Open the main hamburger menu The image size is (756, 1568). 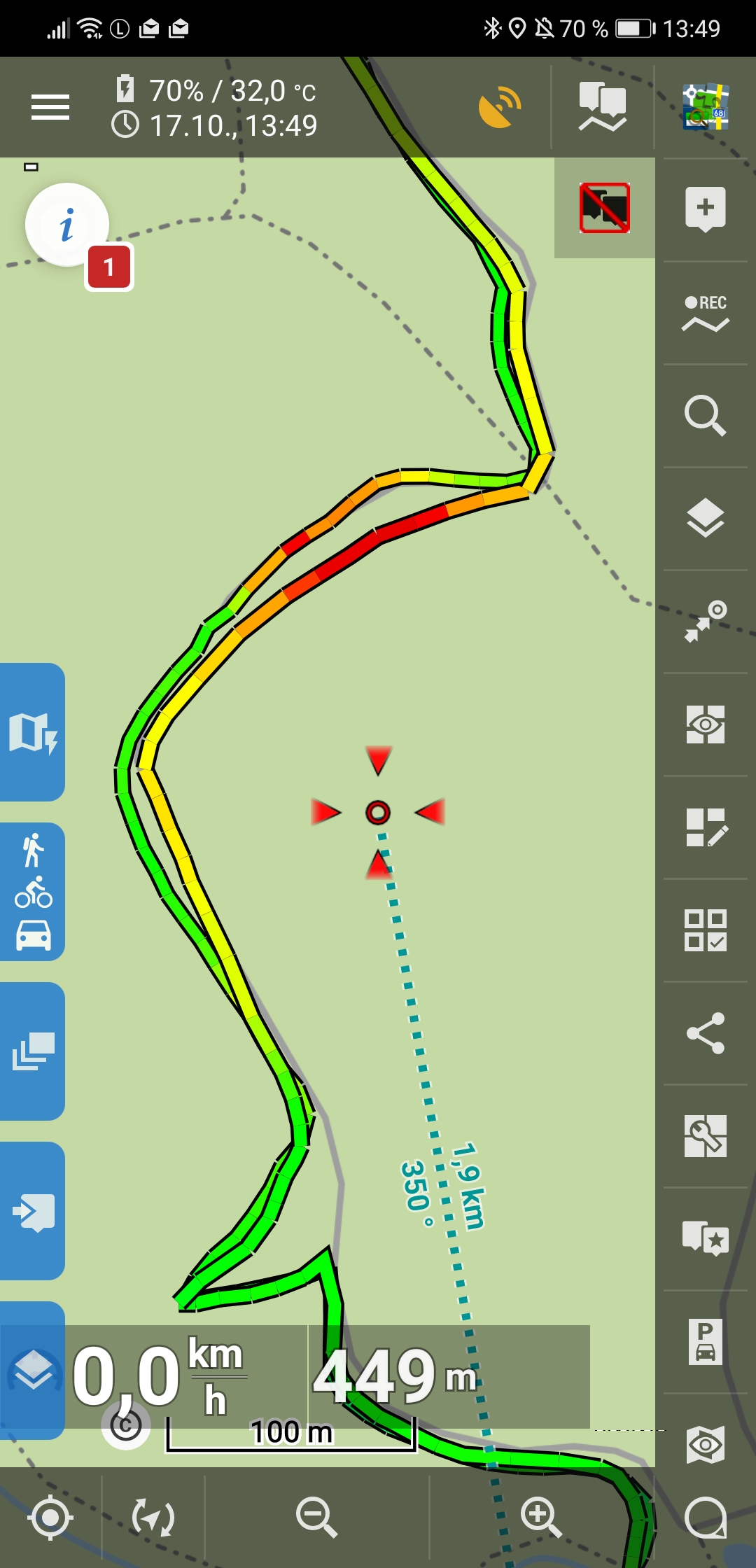(50, 107)
